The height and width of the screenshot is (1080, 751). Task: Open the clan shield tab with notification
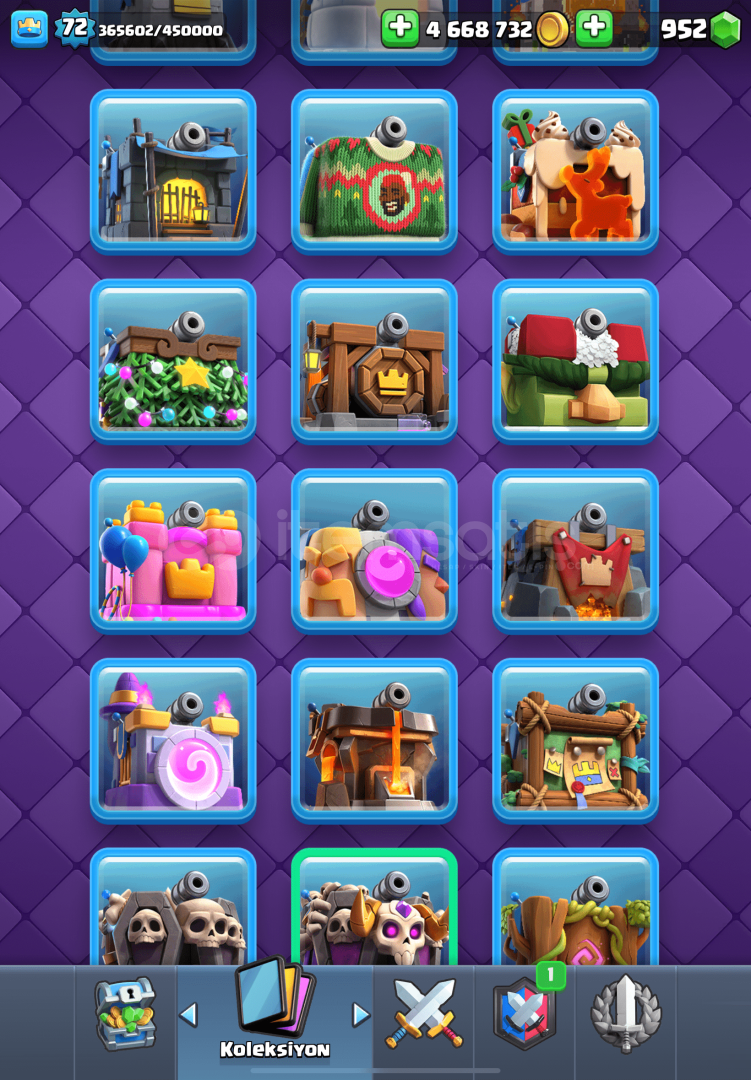(525, 1014)
